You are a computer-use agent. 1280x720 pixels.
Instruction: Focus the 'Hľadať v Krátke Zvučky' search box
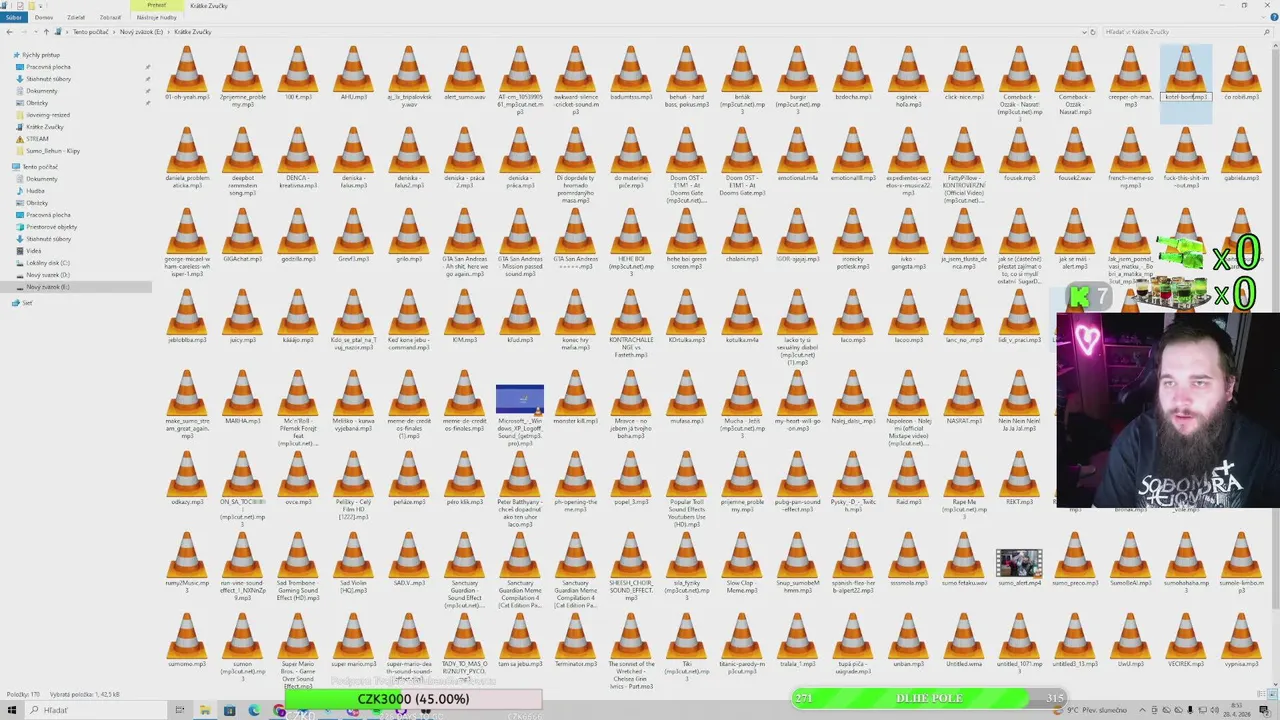pos(1180,32)
